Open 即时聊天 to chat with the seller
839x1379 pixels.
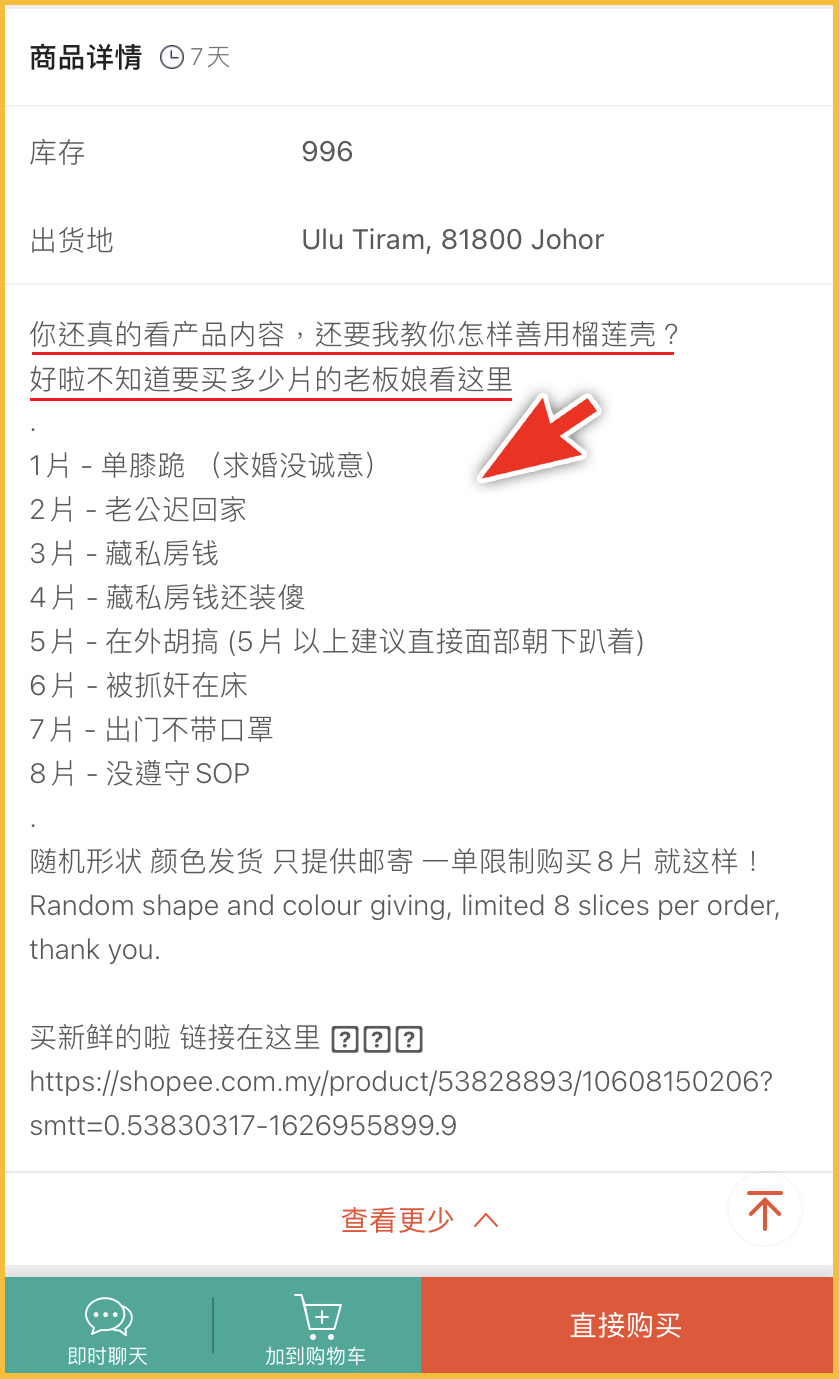(108, 1328)
